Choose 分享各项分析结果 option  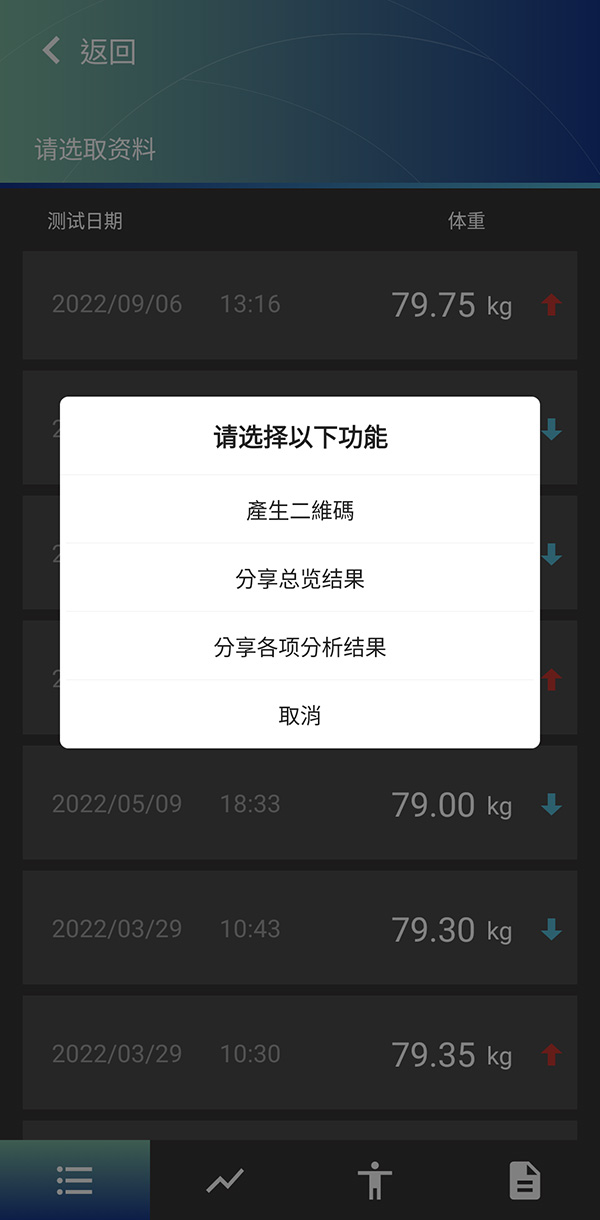tap(300, 647)
